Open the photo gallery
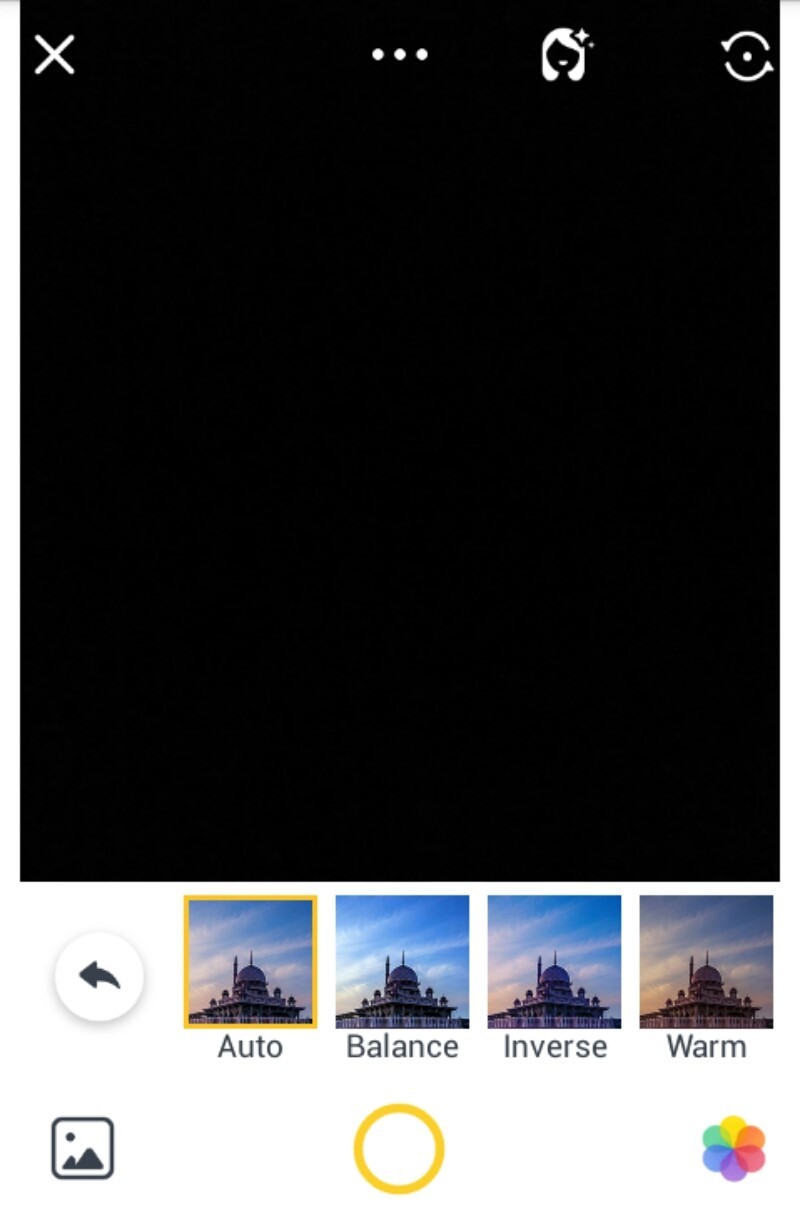The image size is (800, 1210). (83, 1148)
